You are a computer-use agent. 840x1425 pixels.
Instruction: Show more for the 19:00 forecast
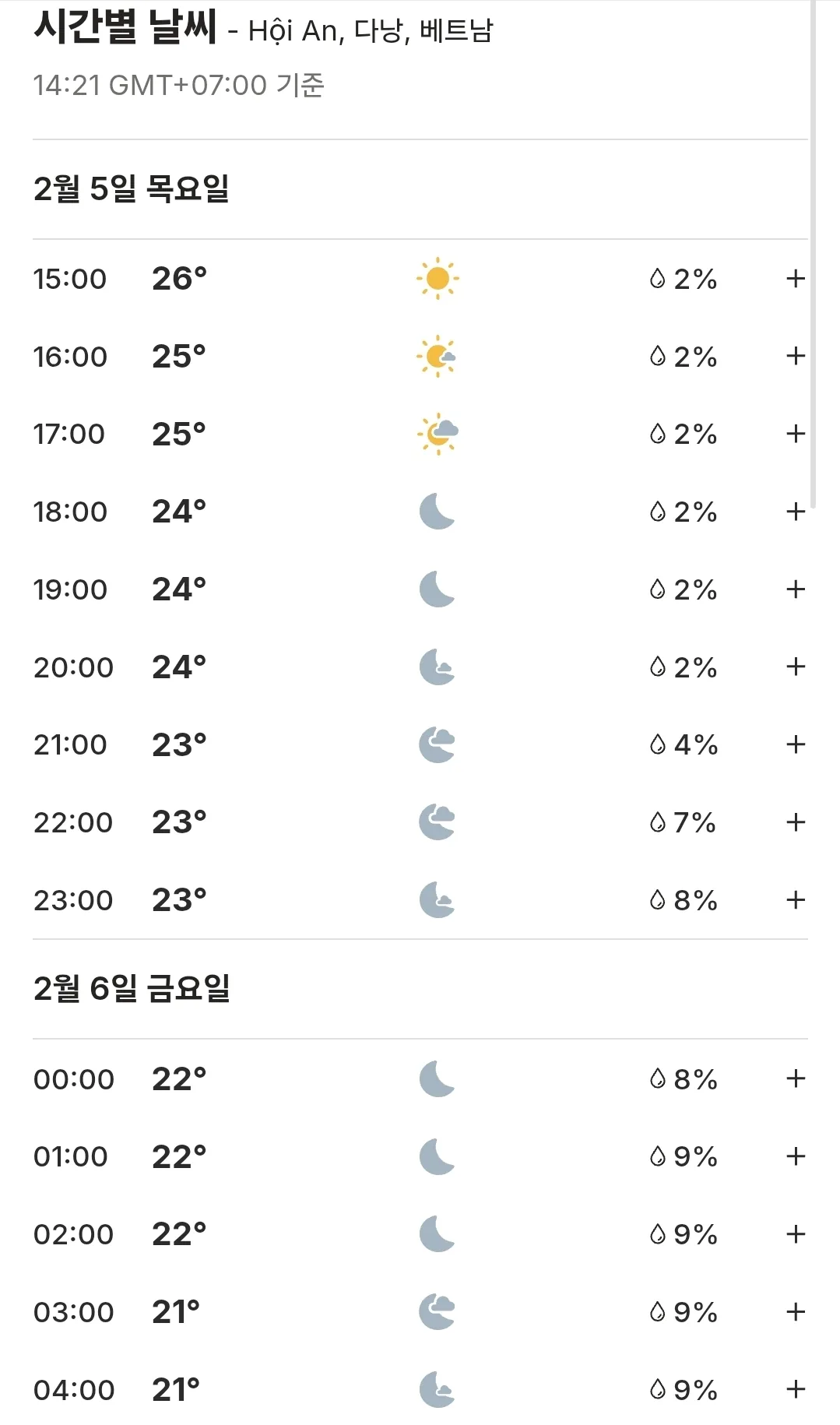(x=795, y=589)
